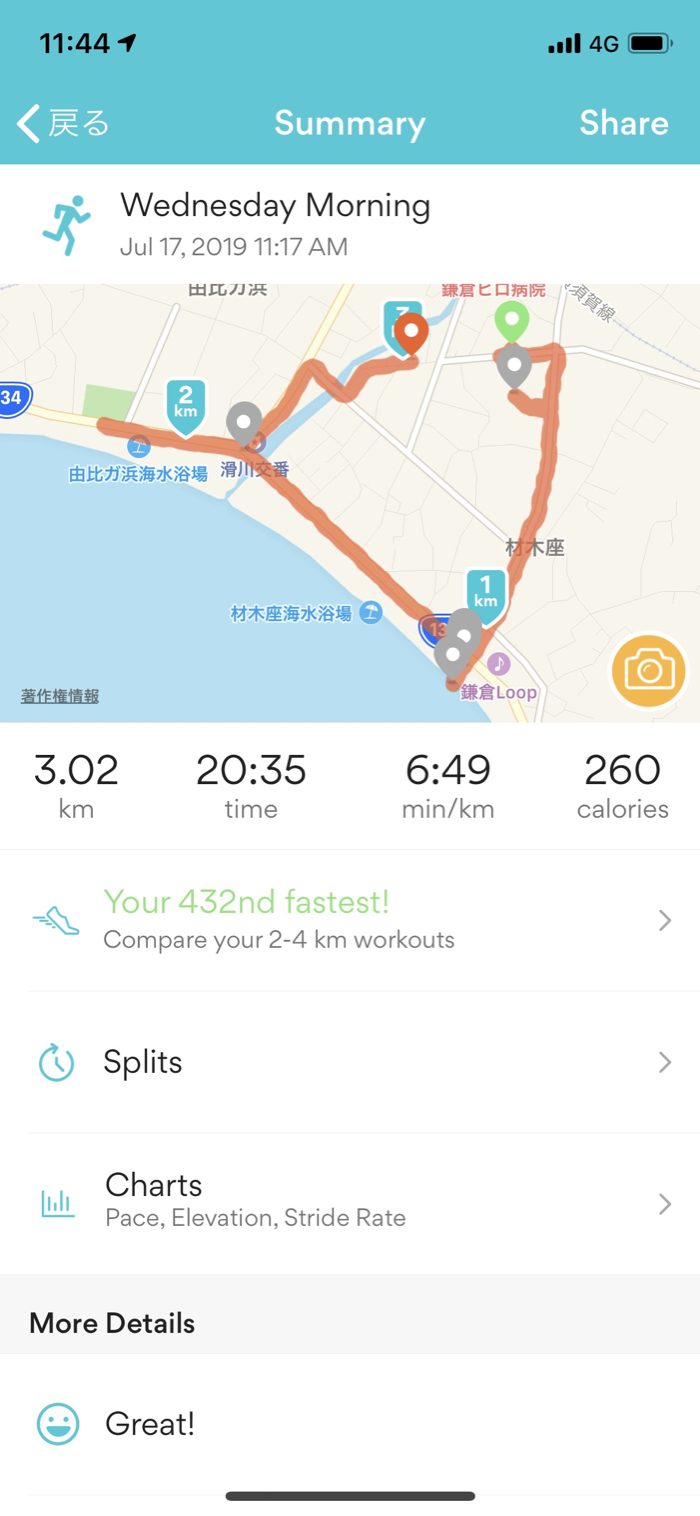Compare your 2-4 km workouts
700x1516 pixels.
click(x=350, y=920)
